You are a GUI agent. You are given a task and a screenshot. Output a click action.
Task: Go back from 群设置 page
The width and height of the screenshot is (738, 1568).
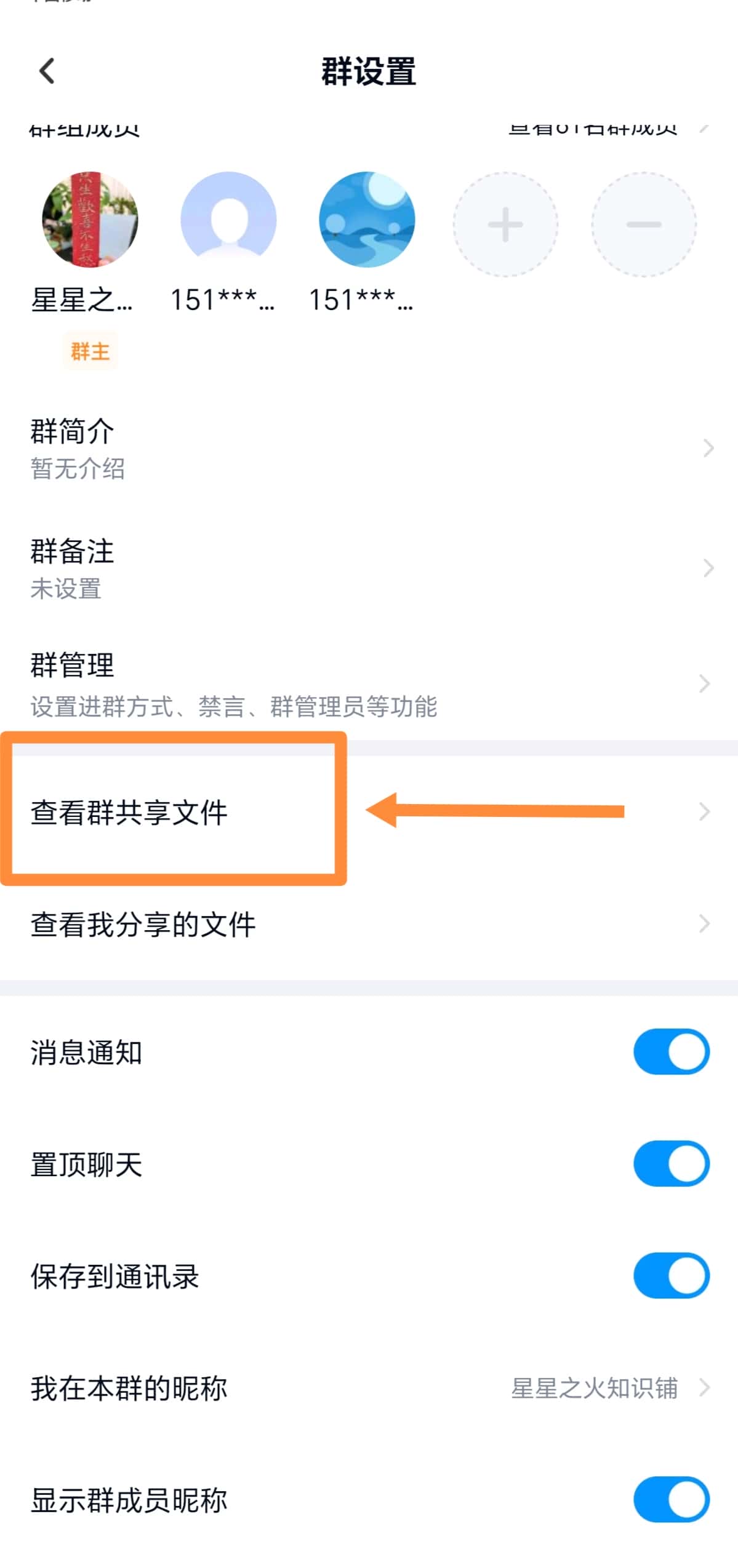pyautogui.click(x=47, y=71)
